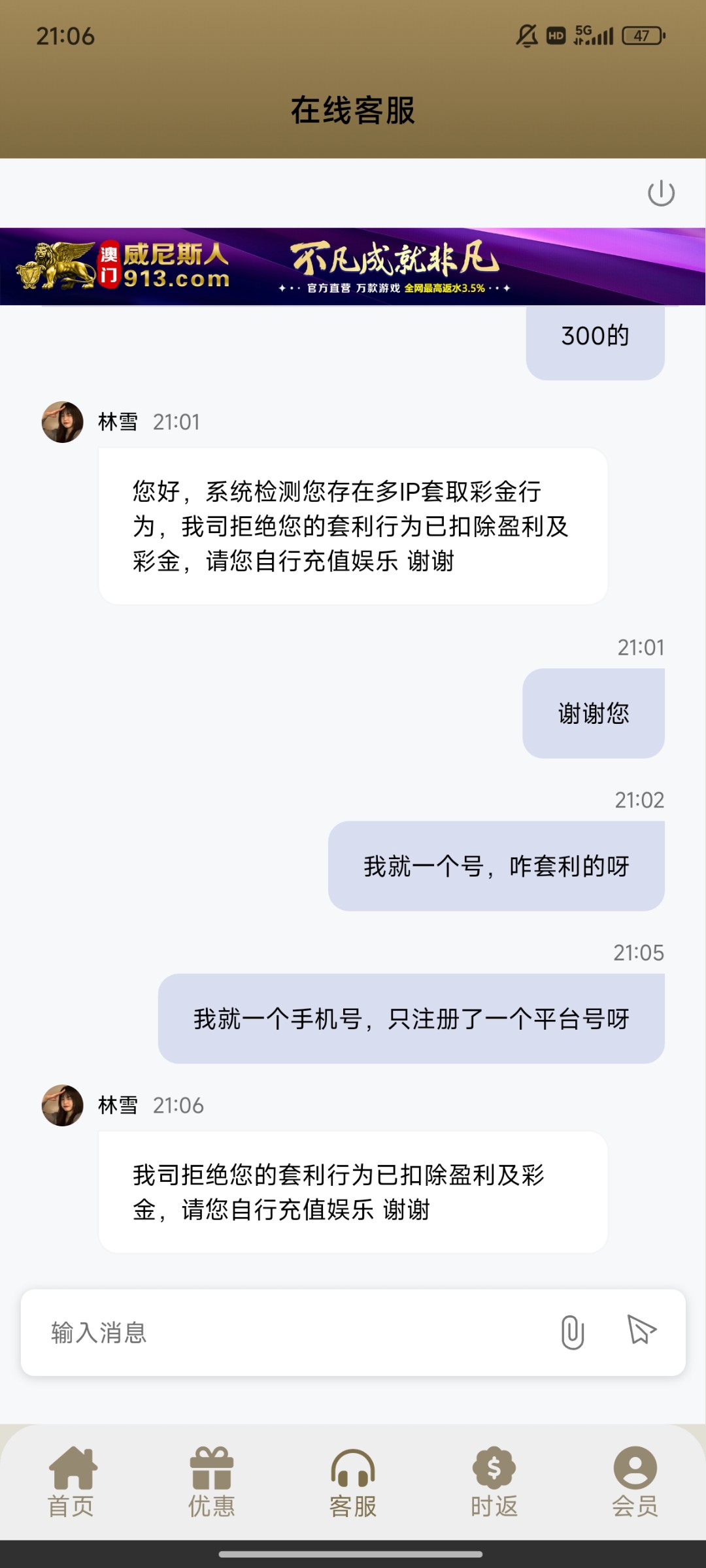The width and height of the screenshot is (706, 1568).
Task: Open the 913.com promotional banner
Action: point(353,267)
